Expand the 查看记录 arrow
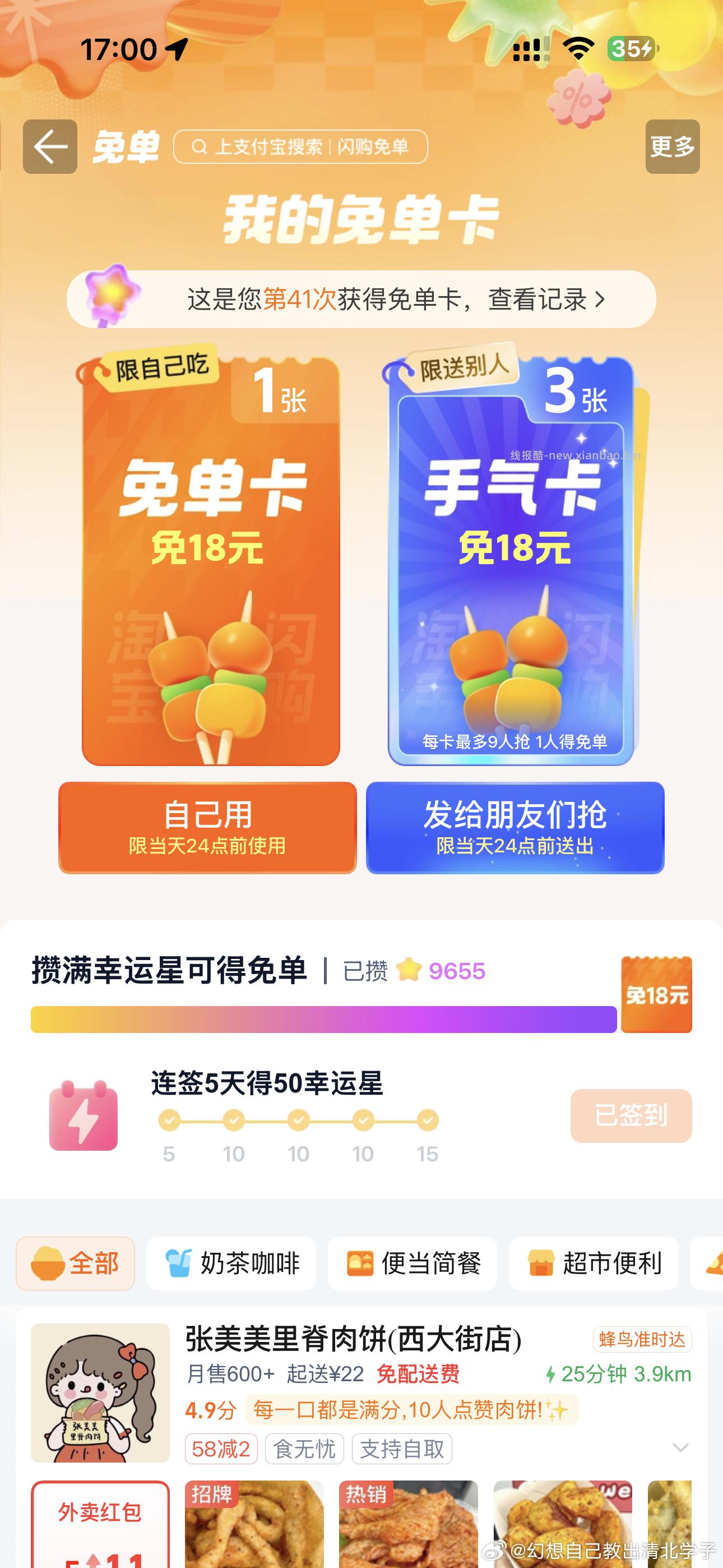This screenshot has width=723, height=1568. click(600, 298)
